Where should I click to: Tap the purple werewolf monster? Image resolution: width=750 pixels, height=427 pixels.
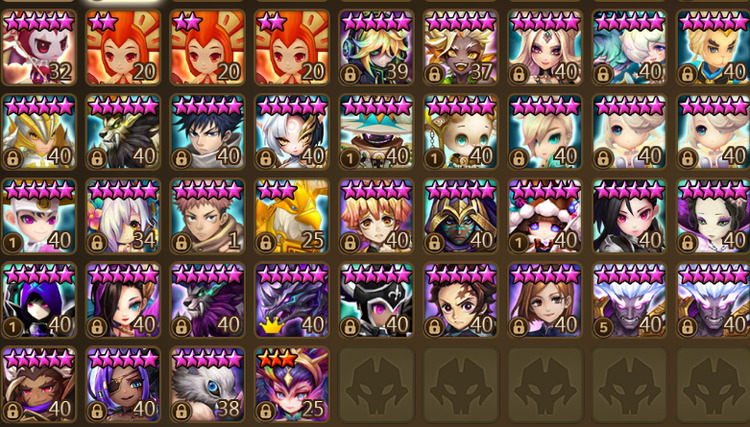[206, 300]
